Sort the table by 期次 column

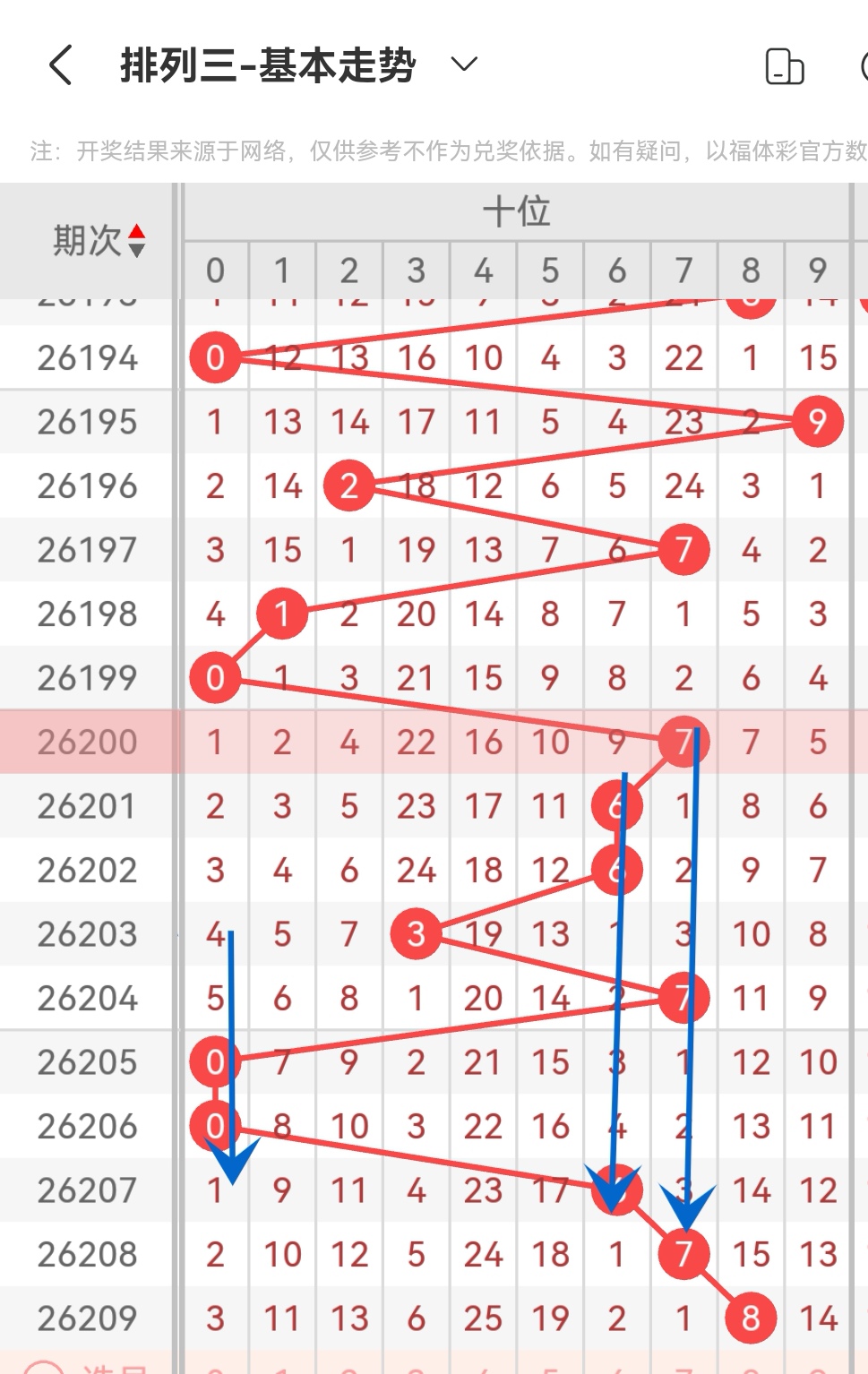click(x=99, y=240)
